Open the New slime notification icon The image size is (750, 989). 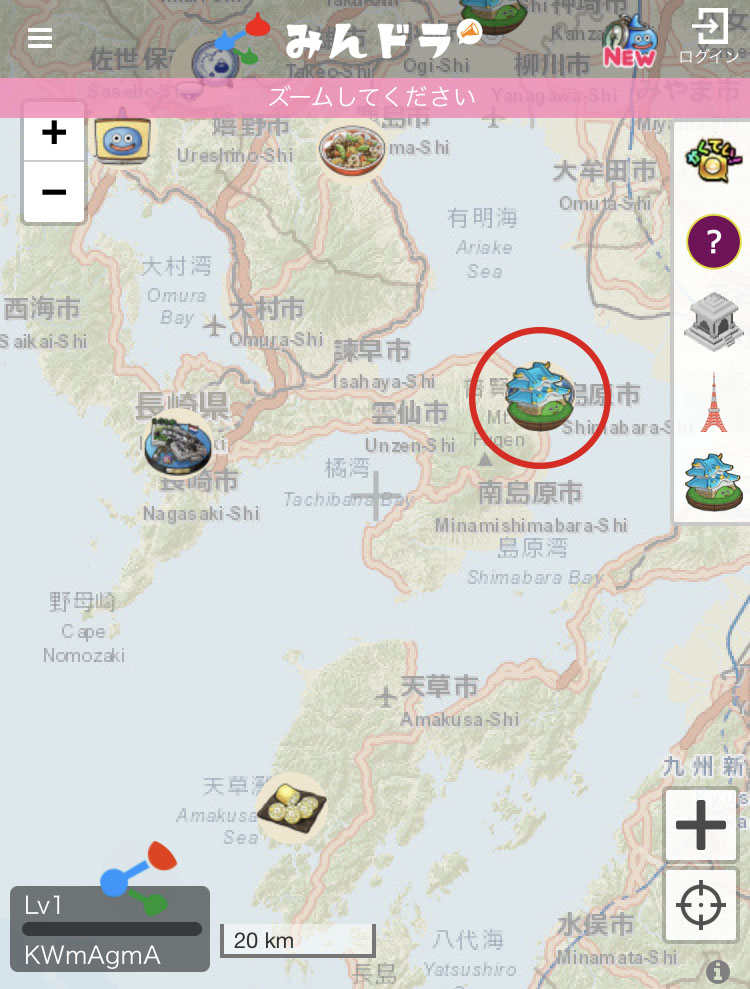click(629, 42)
